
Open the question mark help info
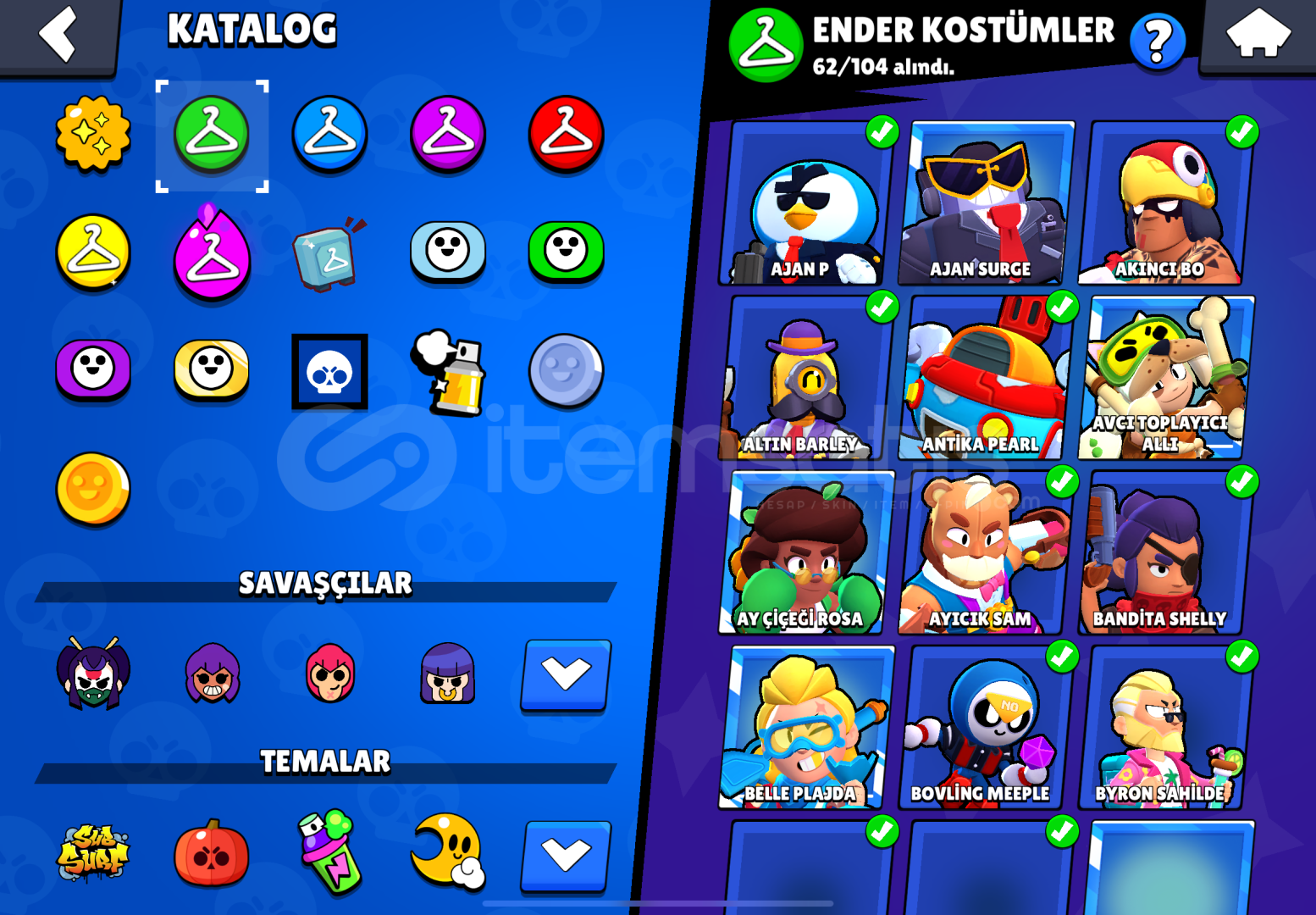point(1157,42)
